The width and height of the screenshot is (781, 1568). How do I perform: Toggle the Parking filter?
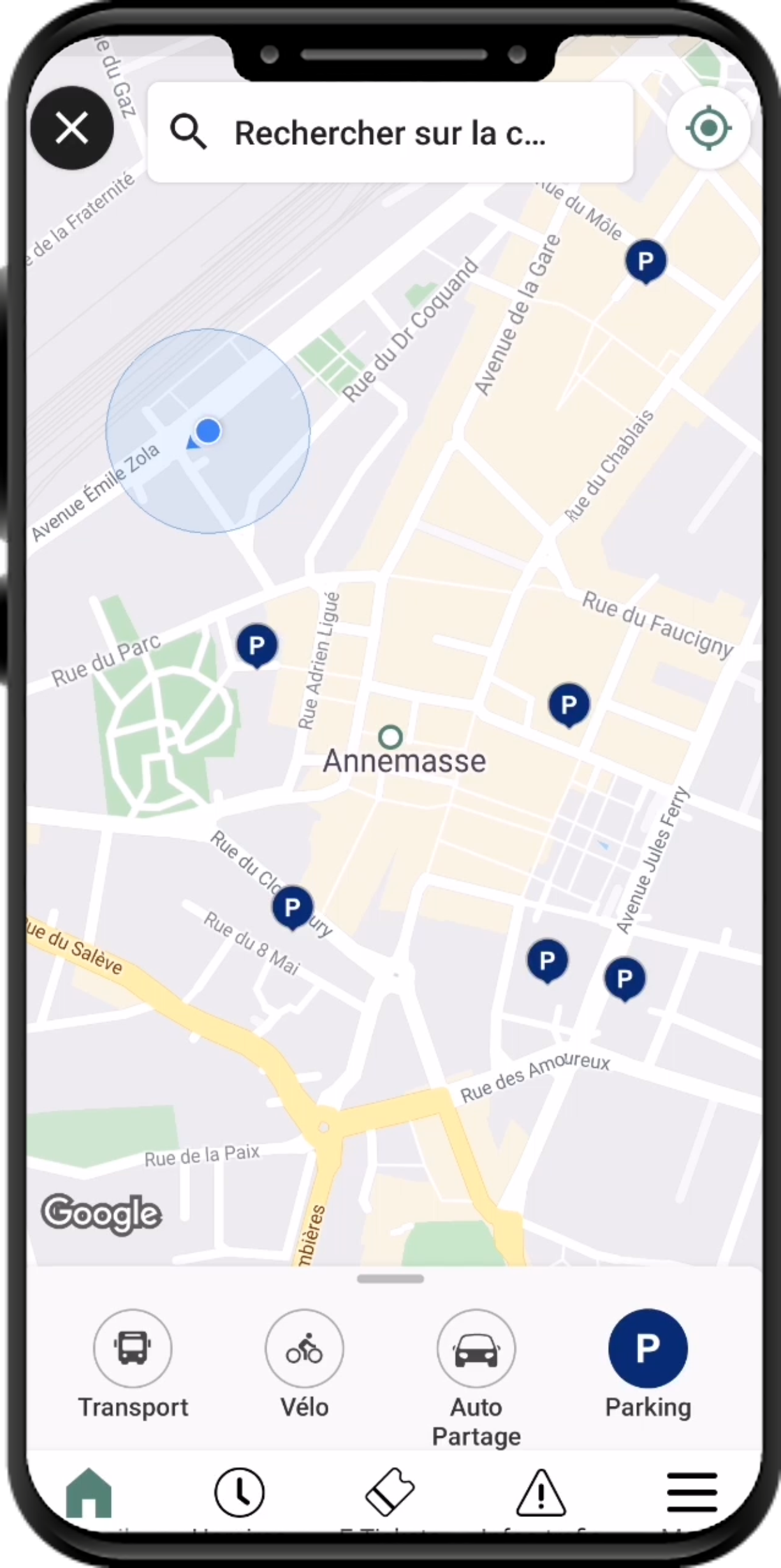tap(648, 1349)
